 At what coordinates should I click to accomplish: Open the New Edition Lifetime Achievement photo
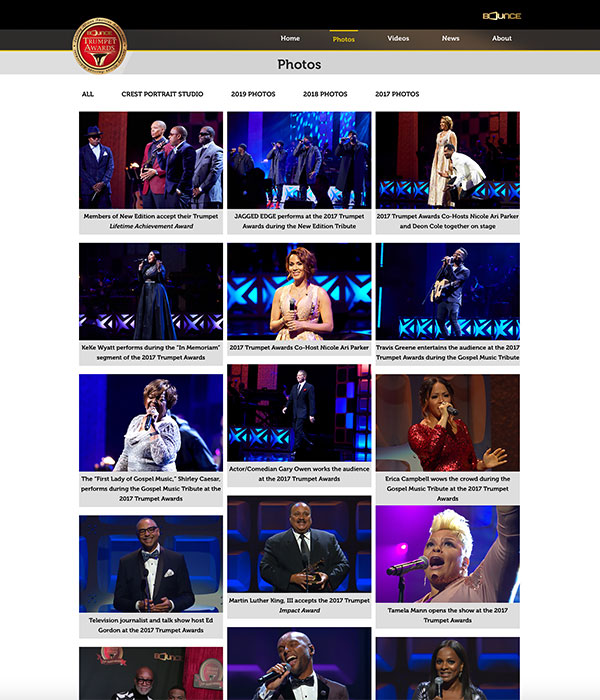click(x=151, y=160)
